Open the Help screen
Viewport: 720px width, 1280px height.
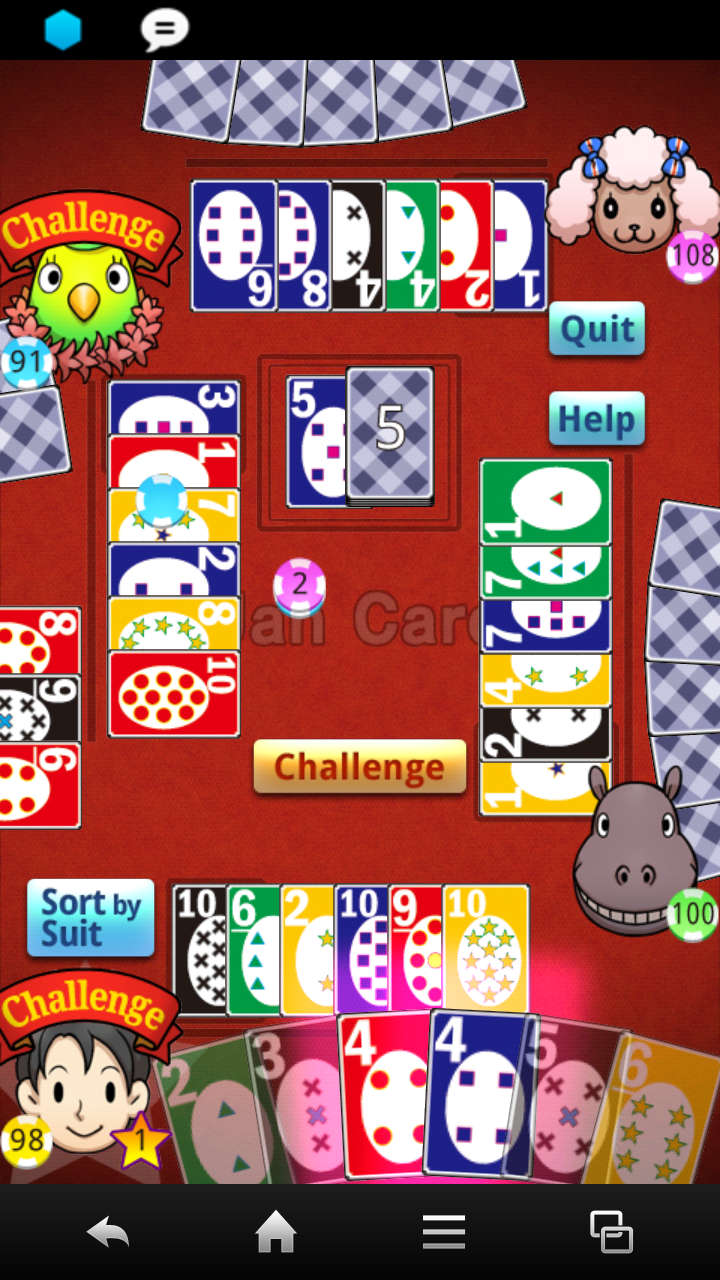pyautogui.click(x=597, y=418)
